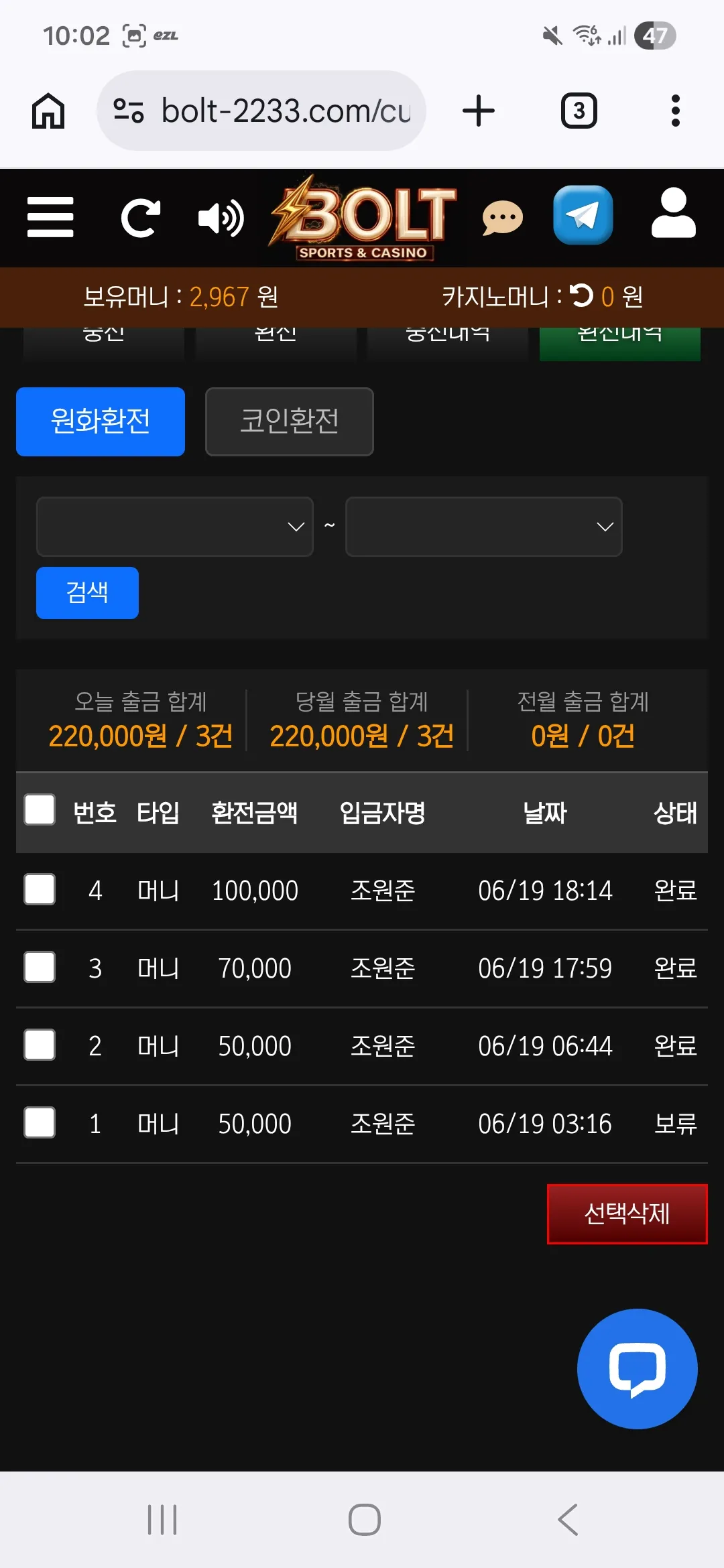Tap the refresh icon in header
The height and width of the screenshot is (1568, 724).
tap(141, 218)
